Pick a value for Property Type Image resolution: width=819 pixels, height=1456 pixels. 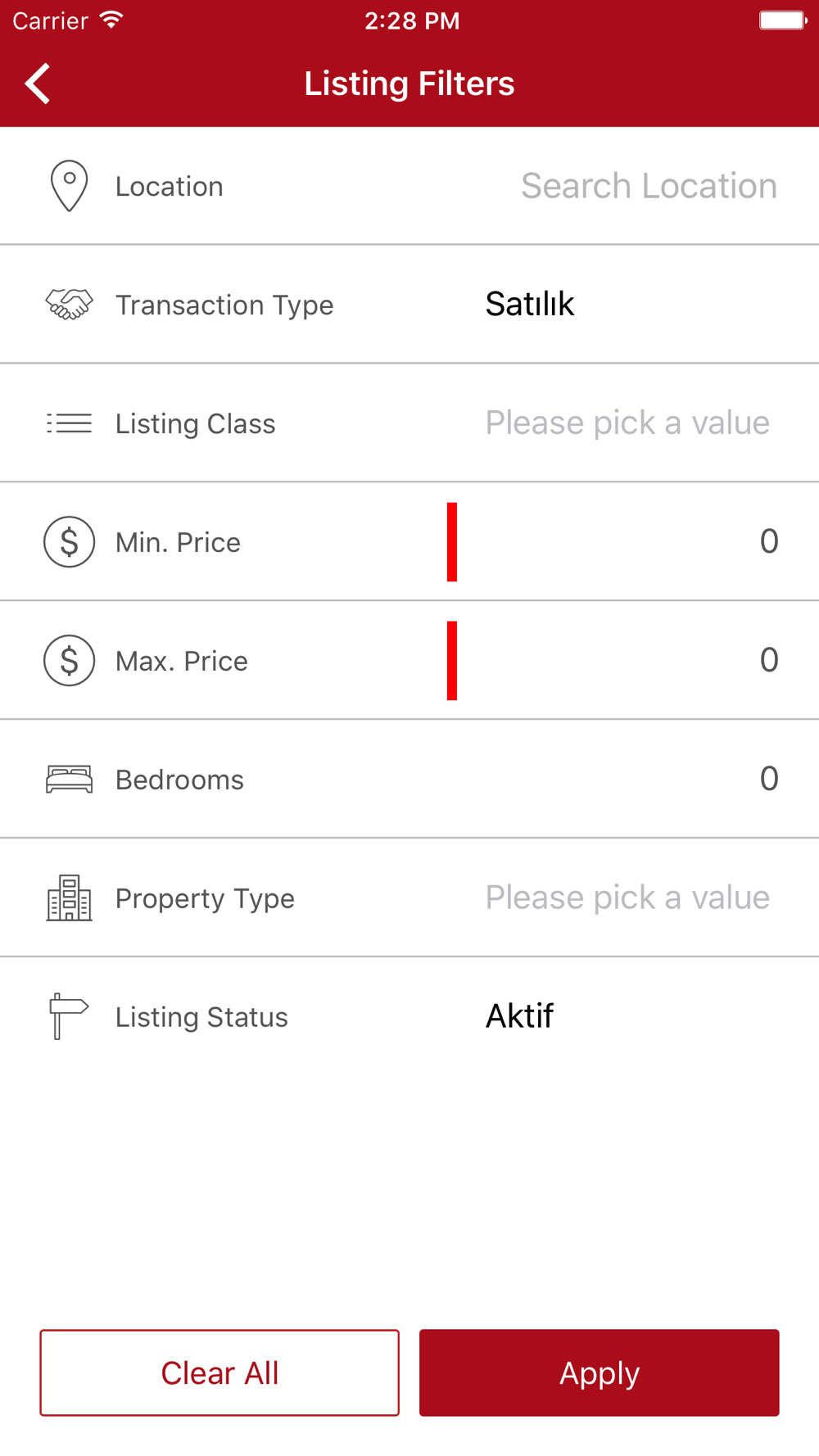(x=627, y=898)
